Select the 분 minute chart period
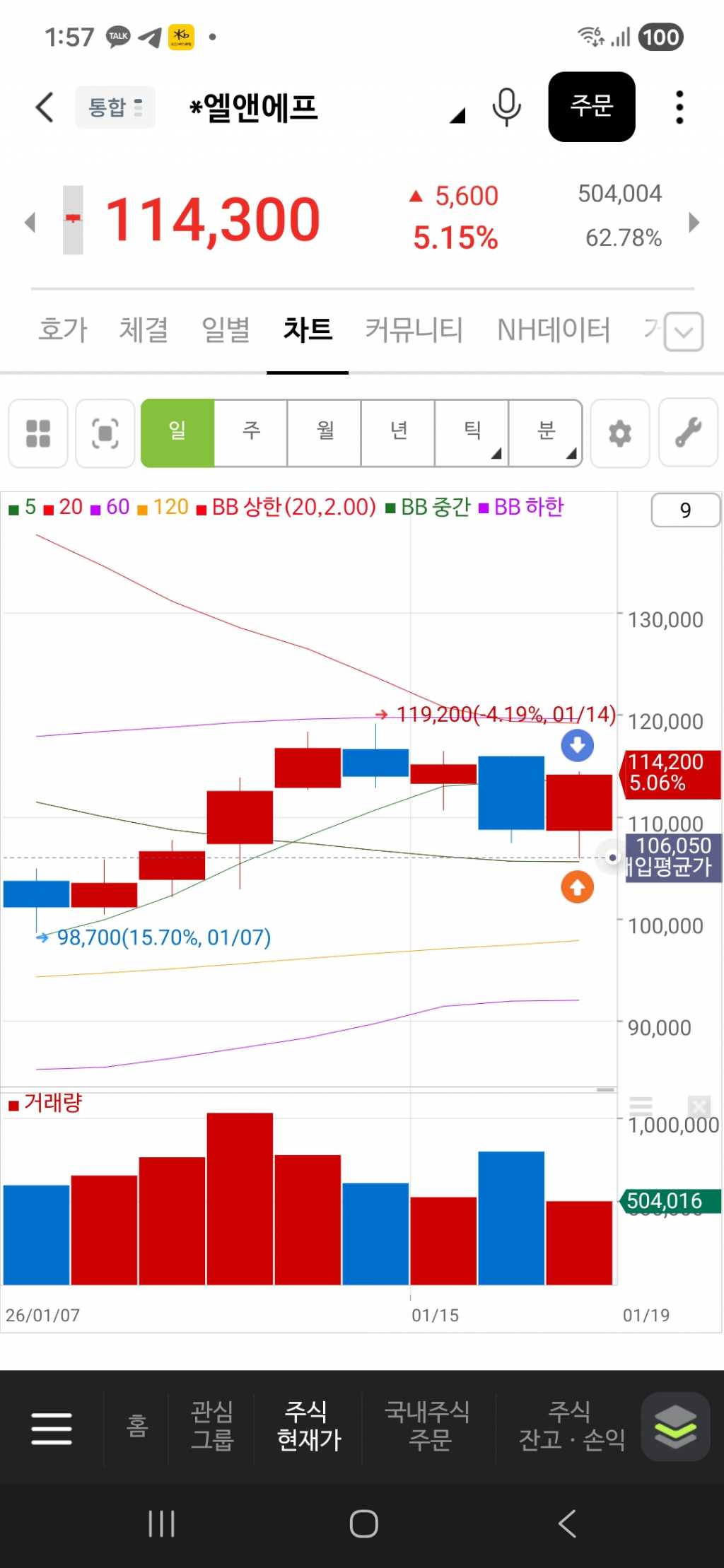724x1568 pixels. click(545, 433)
